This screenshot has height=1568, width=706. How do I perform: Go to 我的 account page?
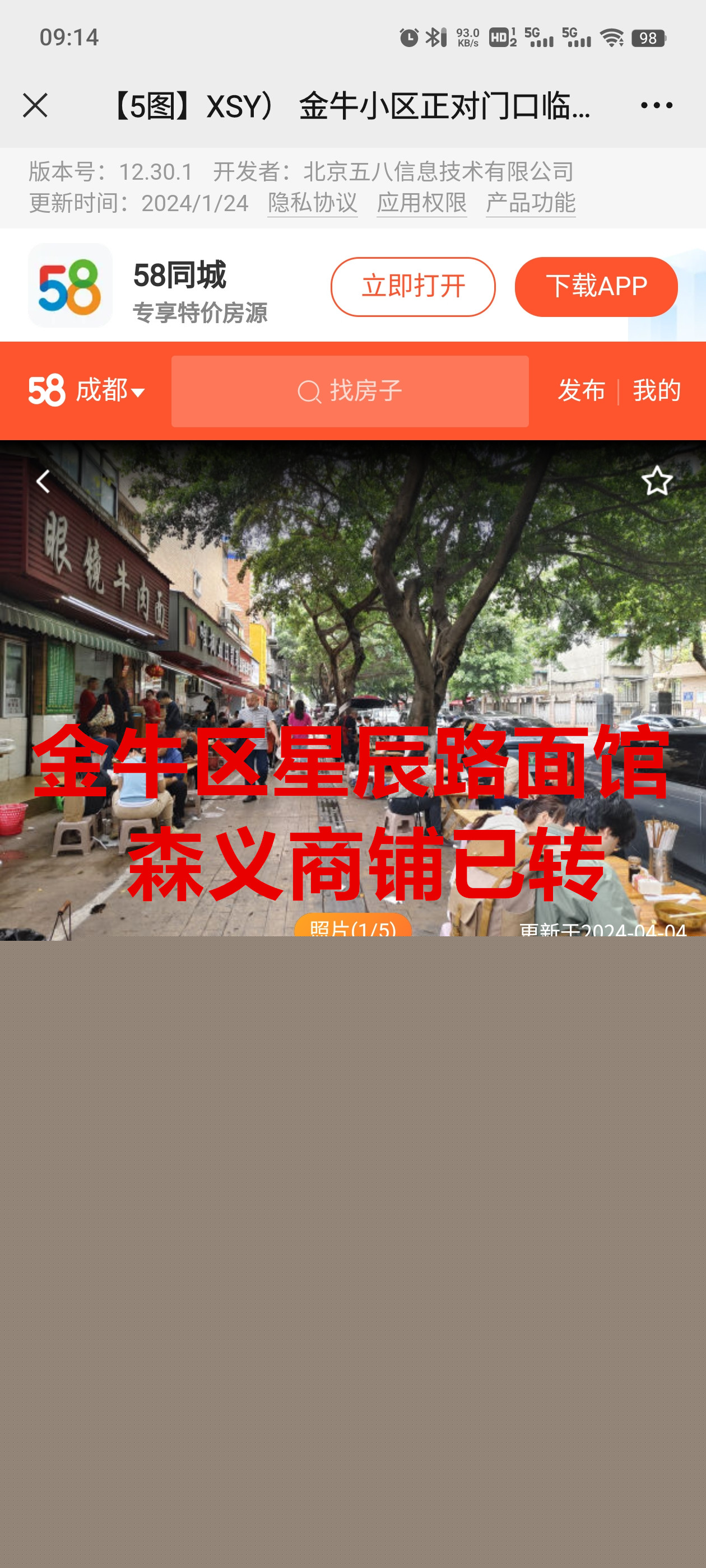[x=656, y=391]
